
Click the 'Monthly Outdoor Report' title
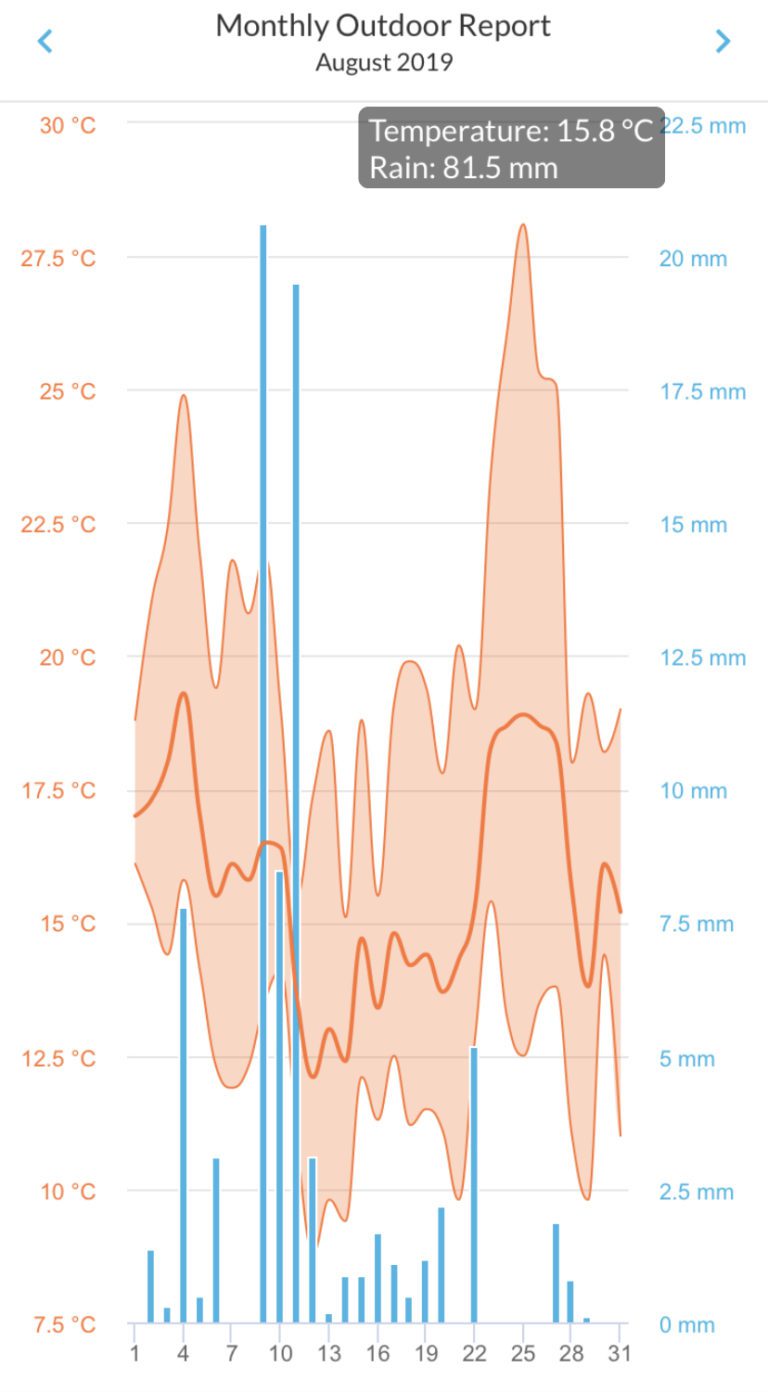(x=383, y=25)
